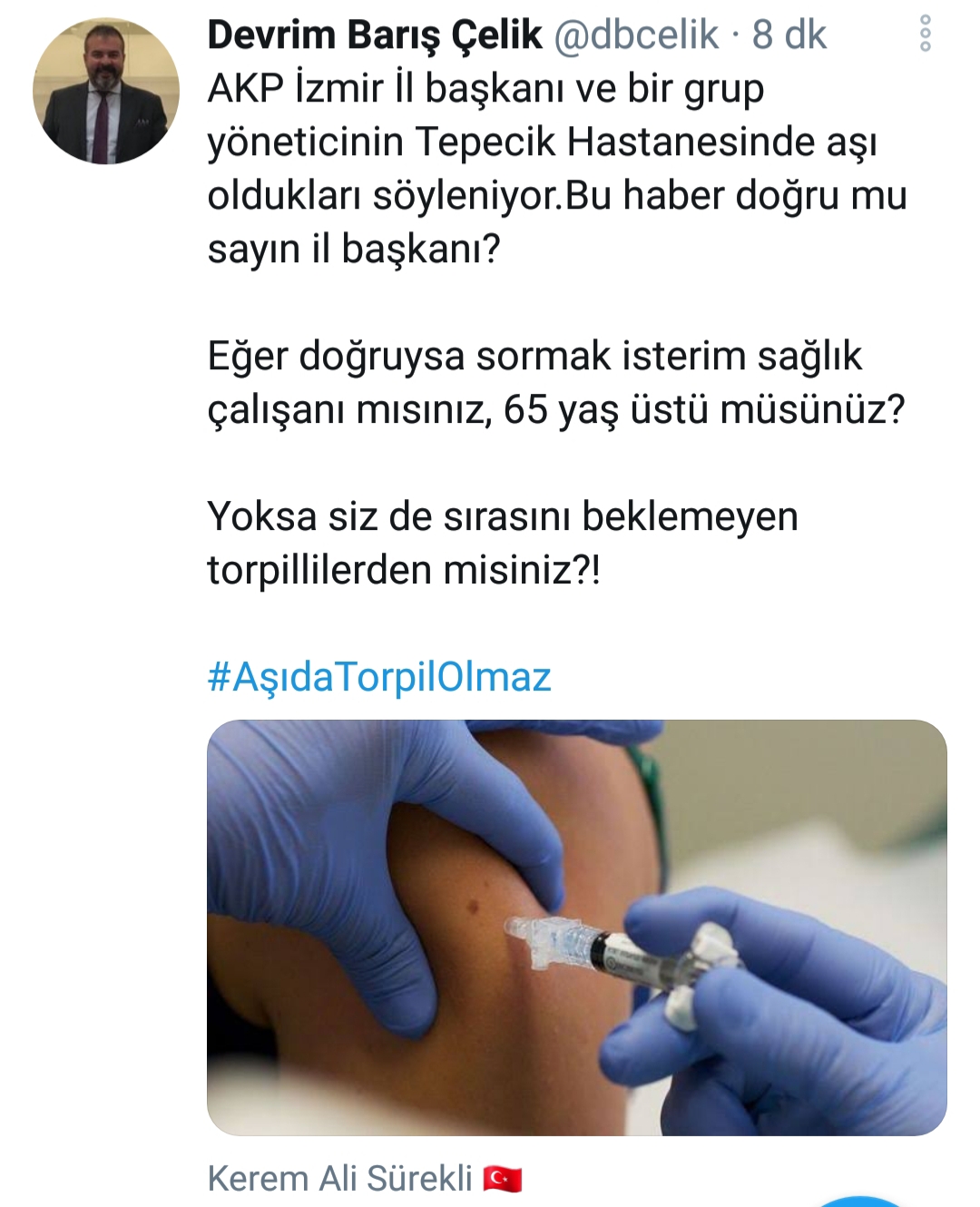Open Kerem Ali Sürekli's tweet
The width and height of the screenshot is (980, 1207).
coord(339,1178)
